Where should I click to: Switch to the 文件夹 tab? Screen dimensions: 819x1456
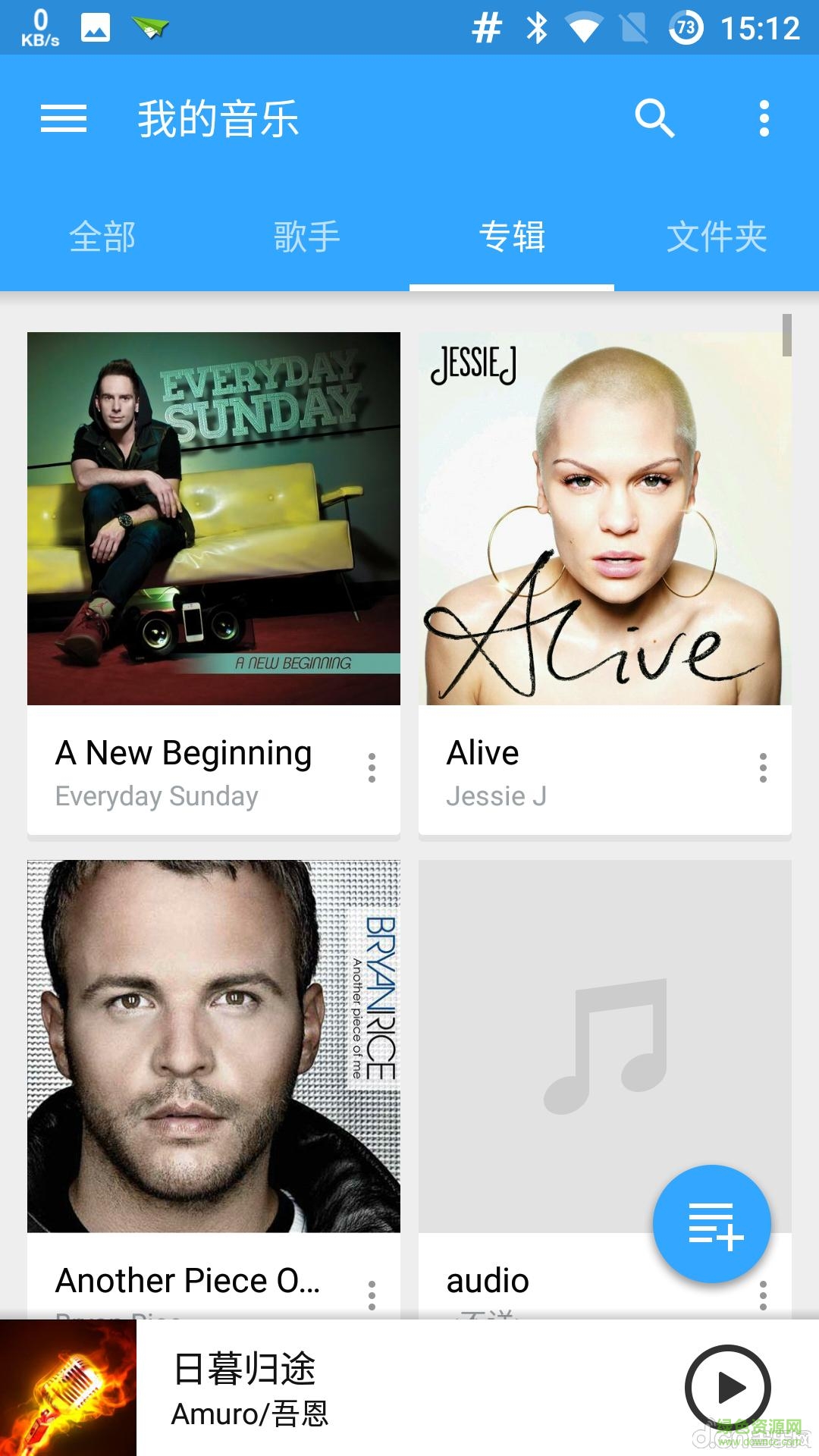[x=717, y=237]
